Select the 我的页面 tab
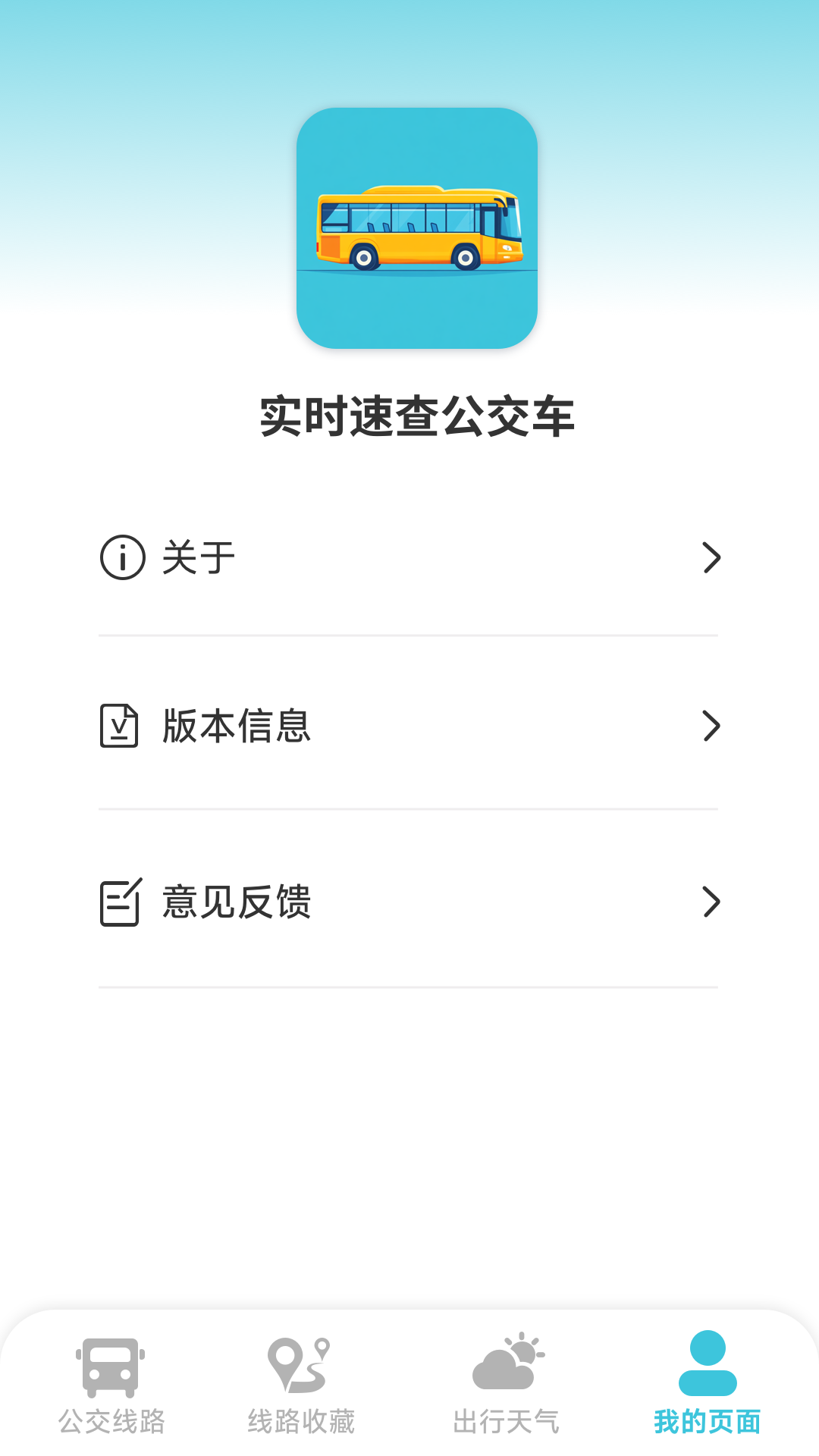Image resolution: width=819 pixels, height=1456 pixels. [x=707, y=1386]
